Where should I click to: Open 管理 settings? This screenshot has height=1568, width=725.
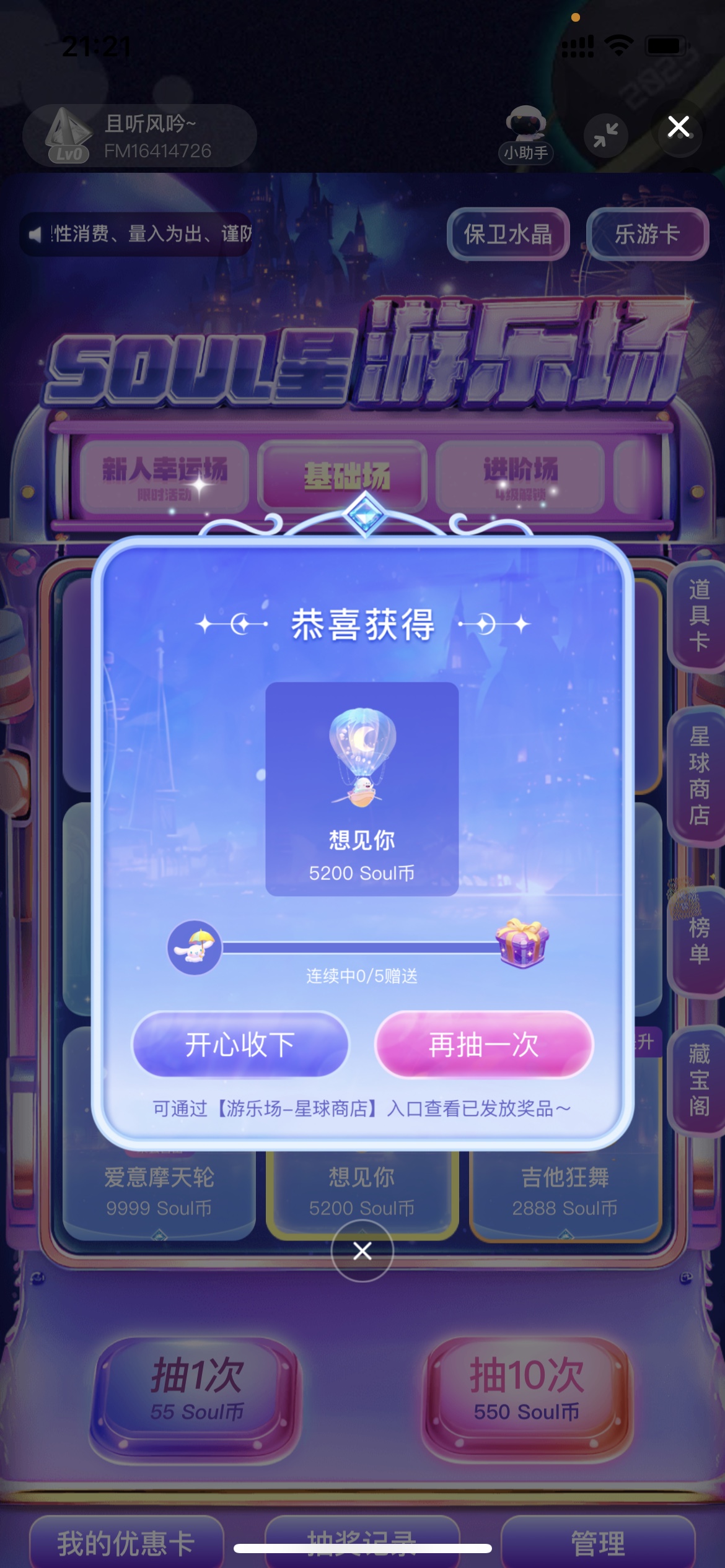598,1542
